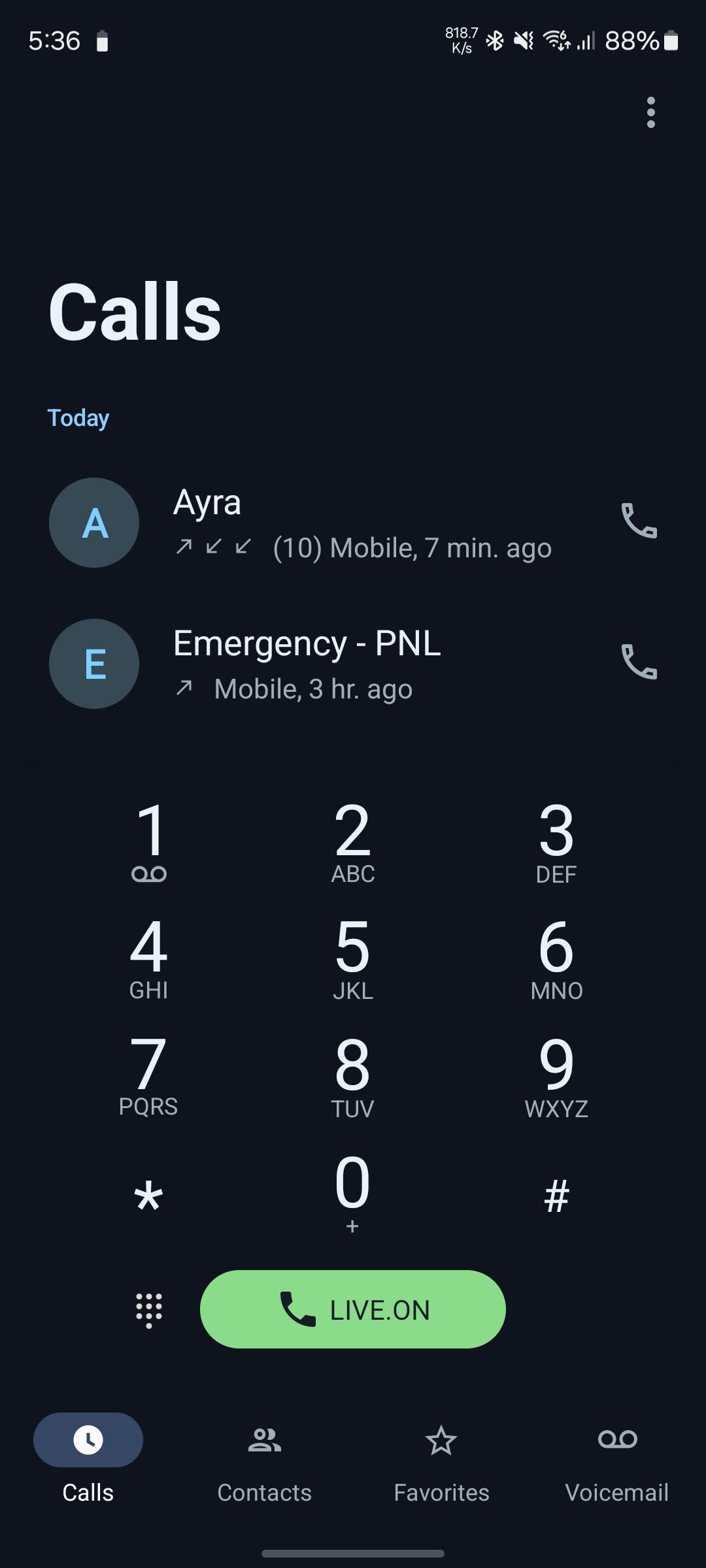Enter digit 2 ABC on the dialpad

(x=353, y=841)
